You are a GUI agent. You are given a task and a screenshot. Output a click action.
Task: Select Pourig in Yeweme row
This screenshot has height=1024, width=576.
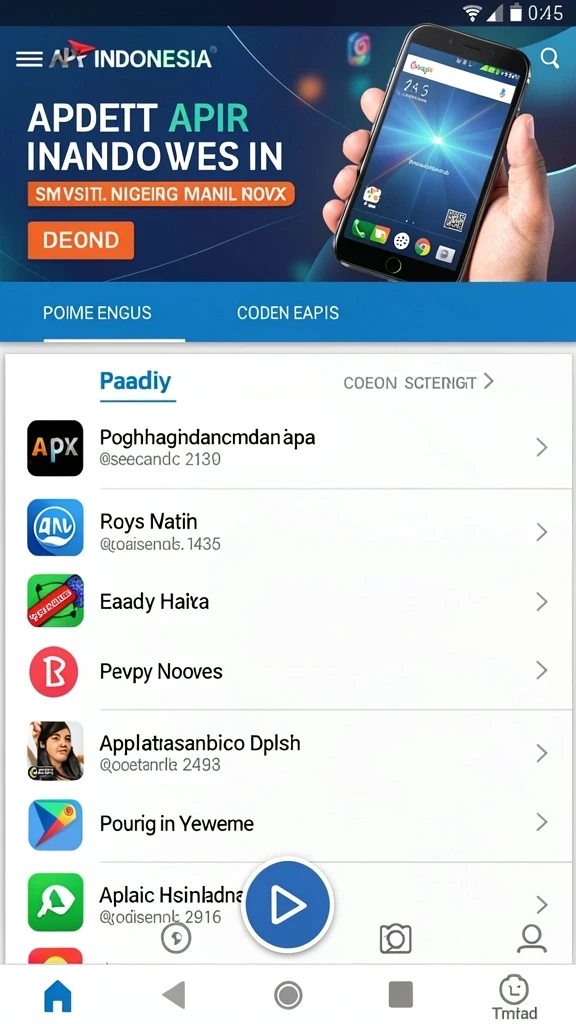pos(288,823)
